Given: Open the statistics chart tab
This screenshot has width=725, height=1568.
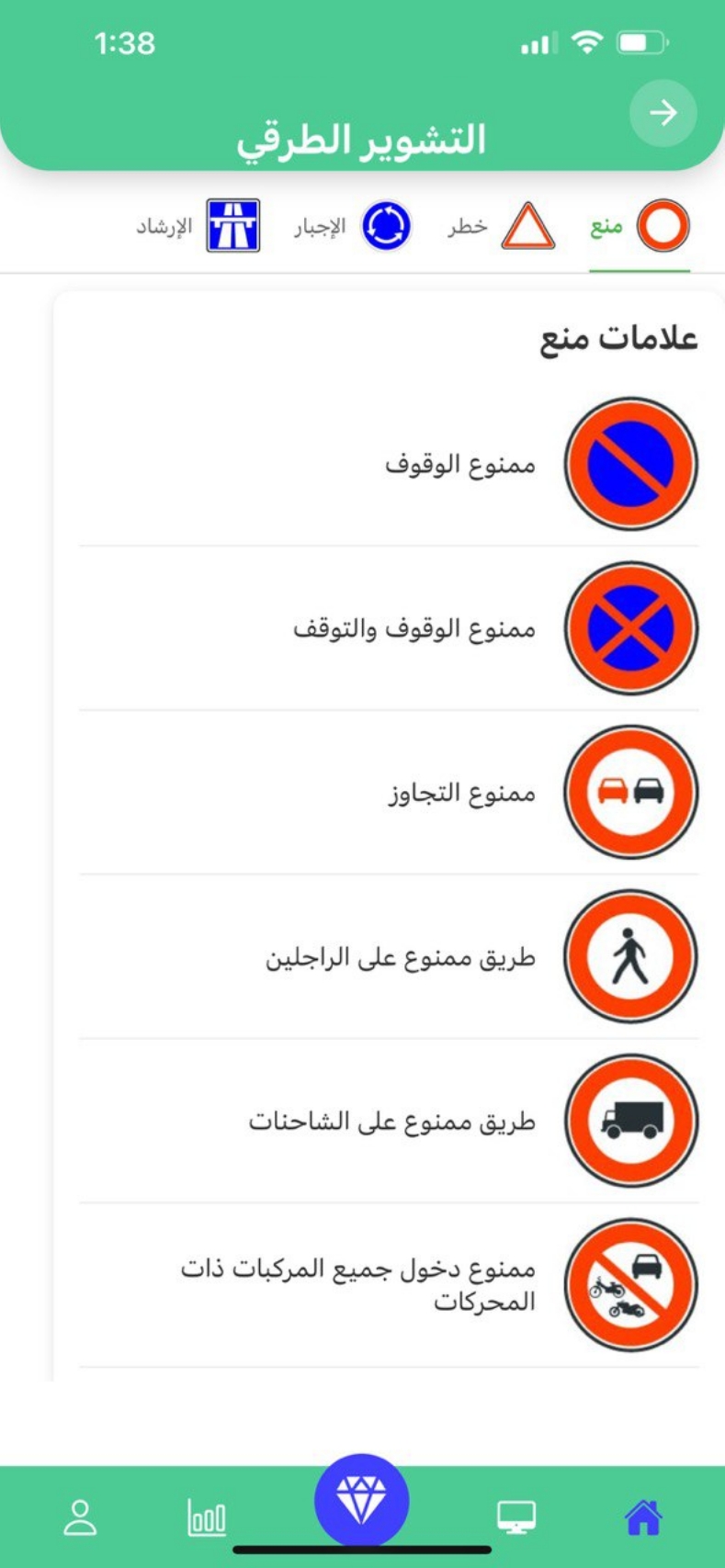Looking at the screenshot, I should click(x=206, y=1517).
